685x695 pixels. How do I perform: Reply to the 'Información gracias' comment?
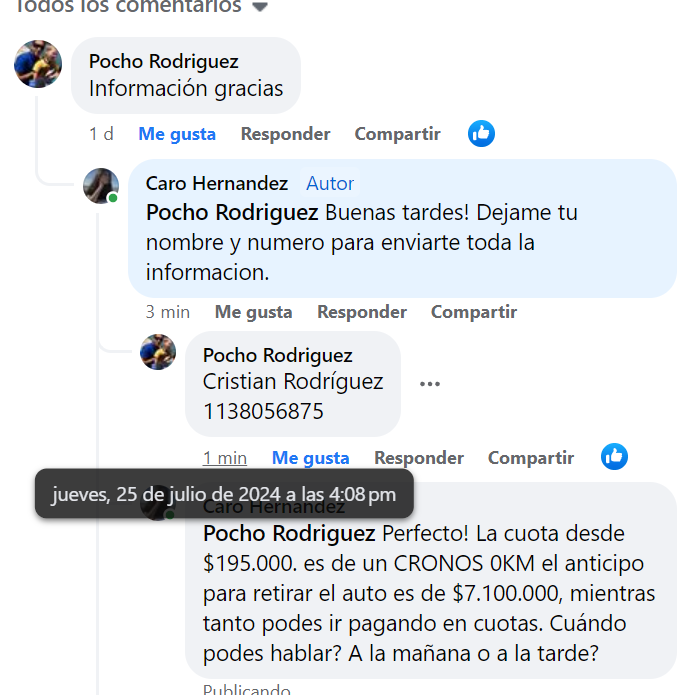click(x=285, y=134)
